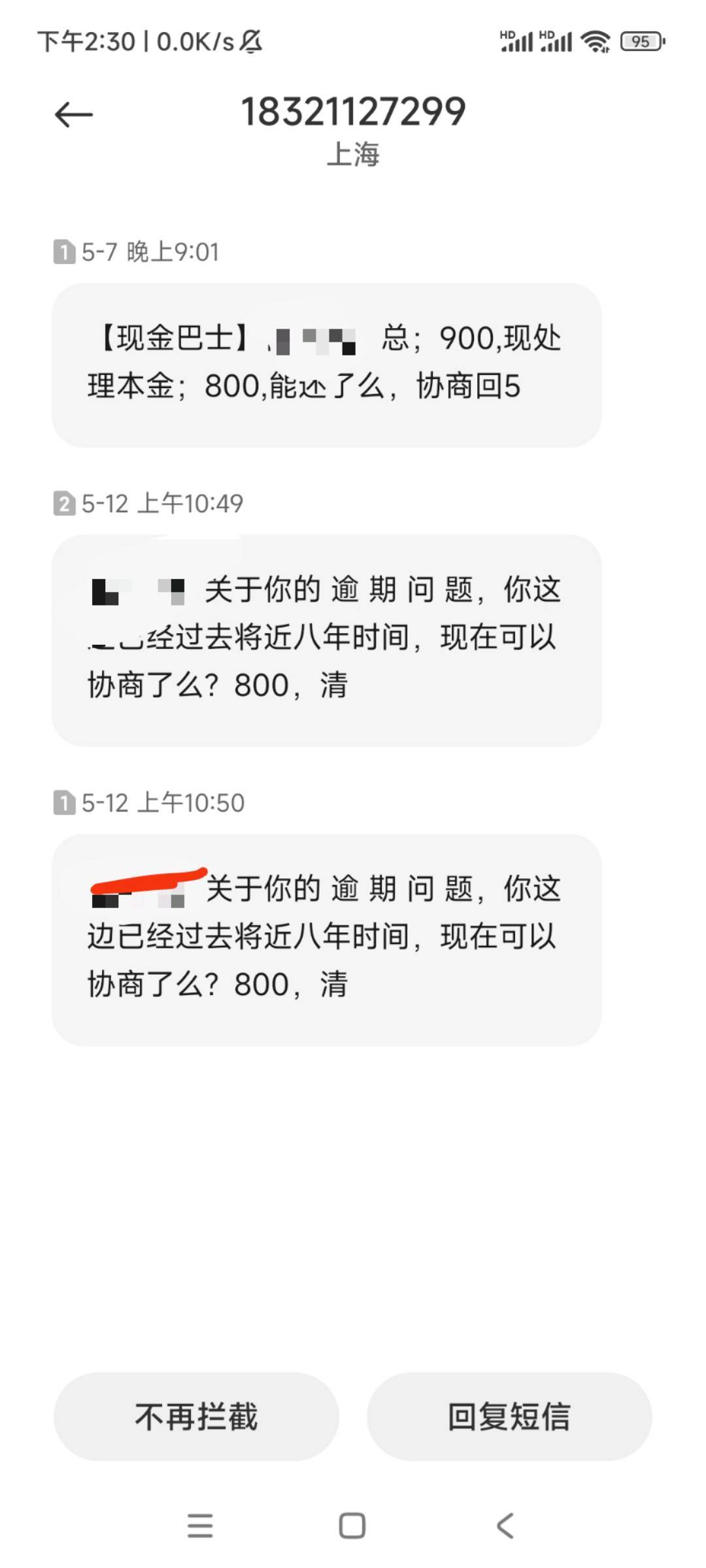This screenshot has height=1568, width=706.
Task: Tap the 不再拦截 button
Action: coord(196,1417)
